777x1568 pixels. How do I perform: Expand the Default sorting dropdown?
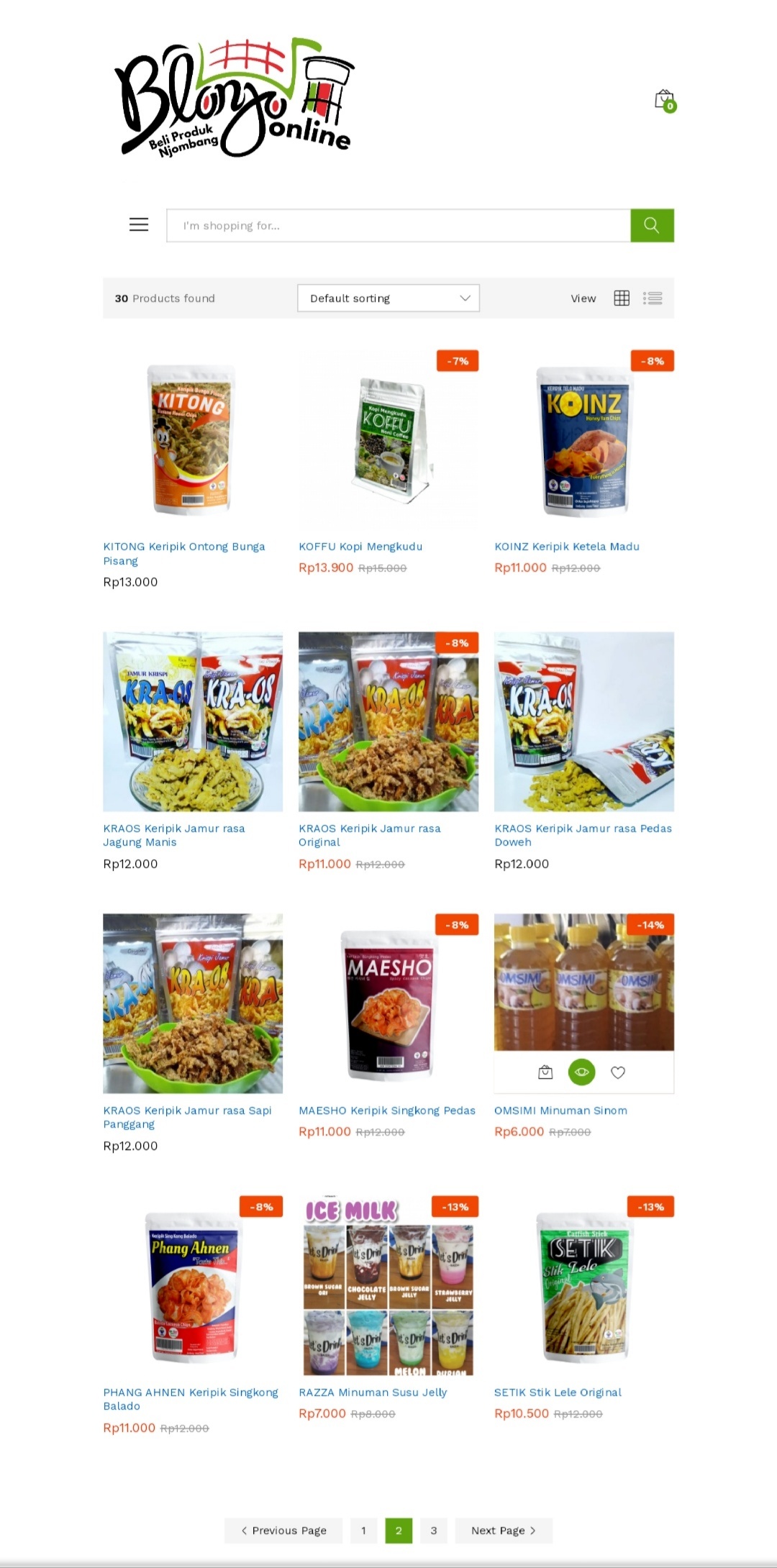pos(388,298)
